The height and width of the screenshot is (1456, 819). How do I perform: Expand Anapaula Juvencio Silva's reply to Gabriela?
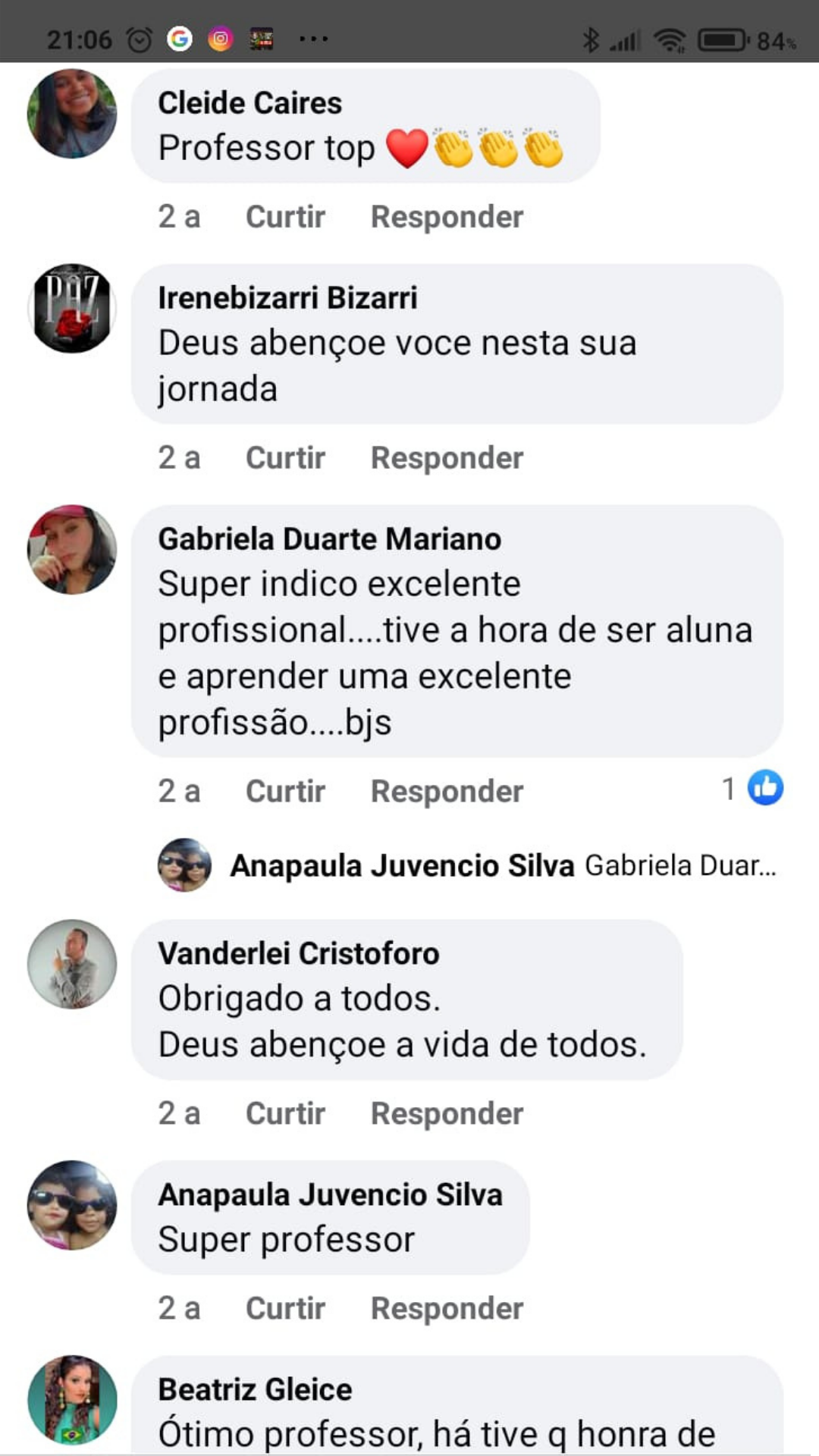502,865
